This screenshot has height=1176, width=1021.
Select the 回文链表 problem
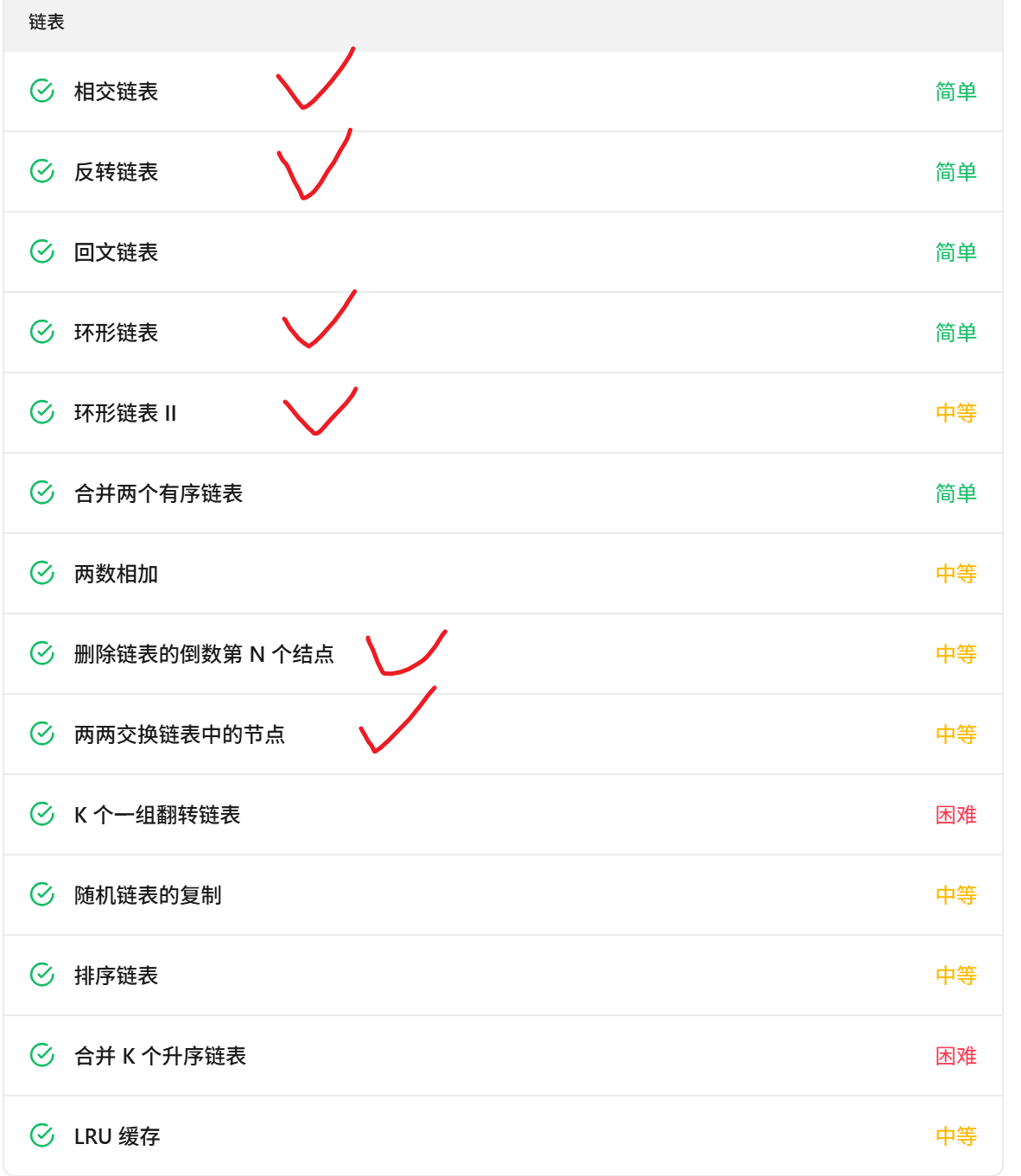(x=116, y=252)
